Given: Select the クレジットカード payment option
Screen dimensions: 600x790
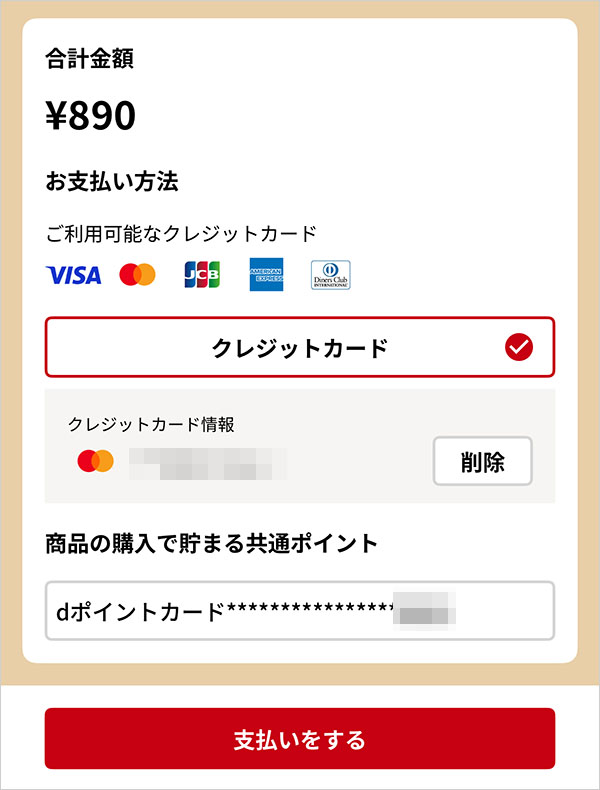Looking at the screenshot, I should [300, 347].
